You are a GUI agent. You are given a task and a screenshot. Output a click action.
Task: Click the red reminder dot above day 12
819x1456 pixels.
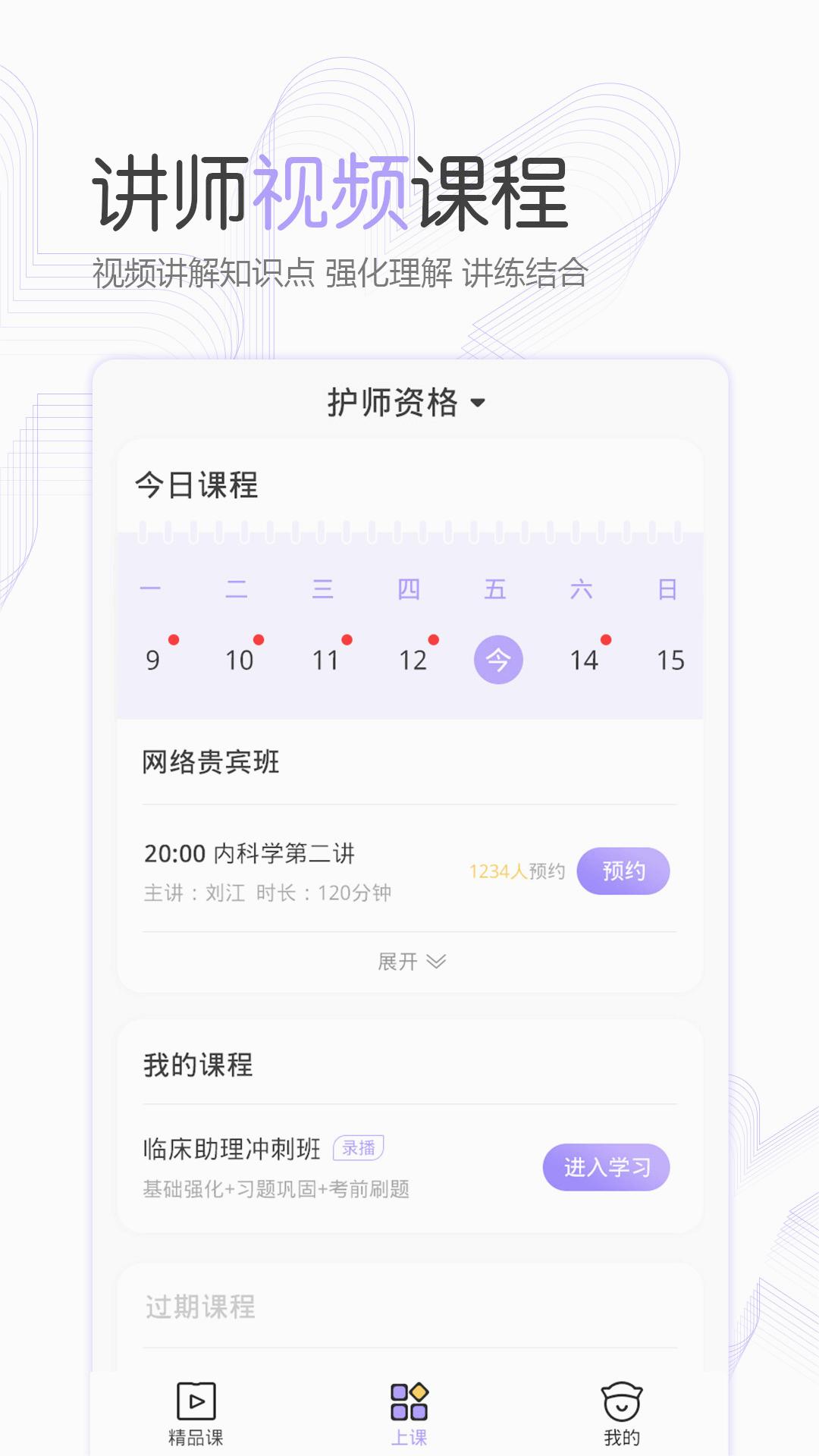pos(434,639)
